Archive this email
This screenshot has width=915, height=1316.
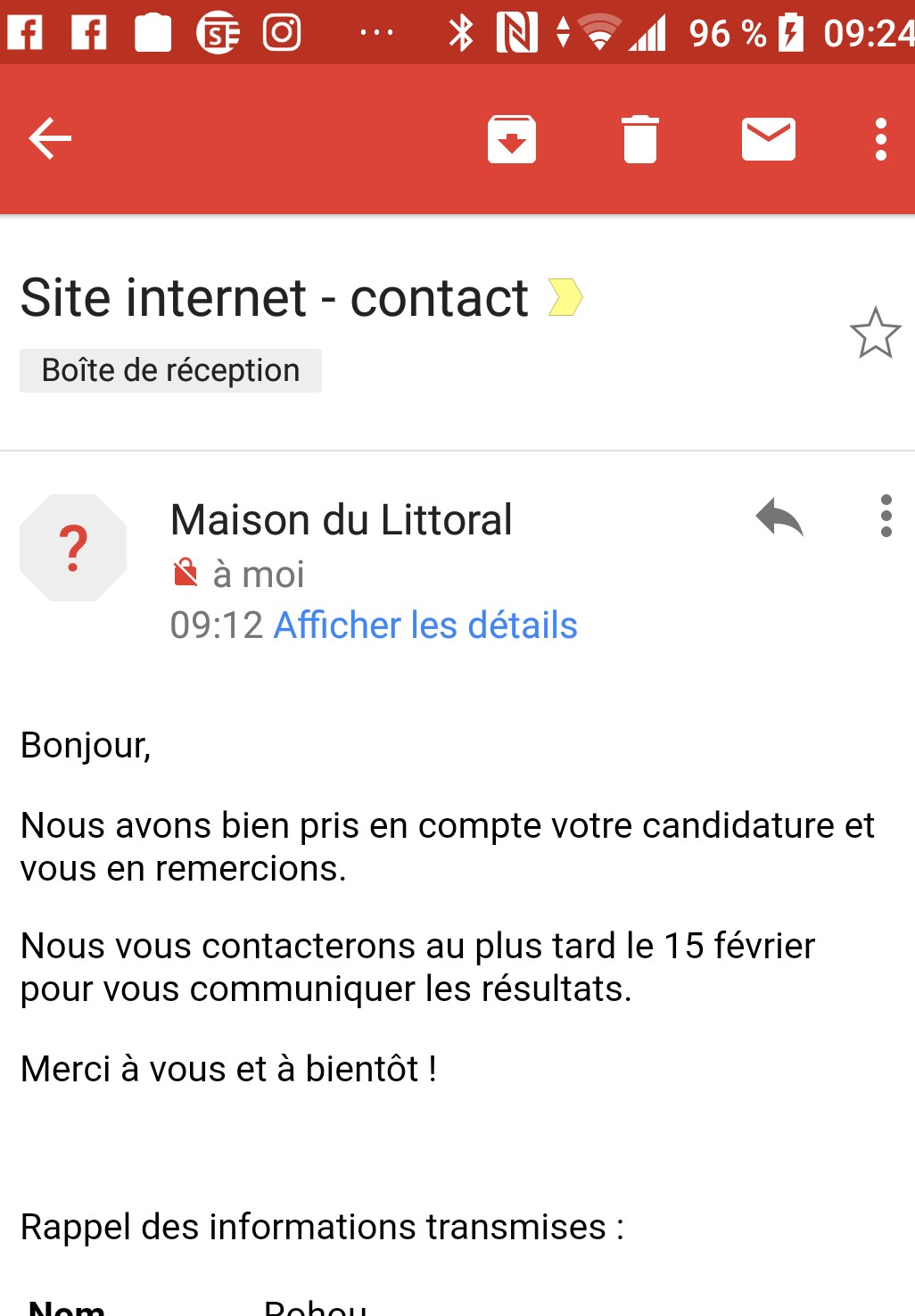click(x=511, y=139)
